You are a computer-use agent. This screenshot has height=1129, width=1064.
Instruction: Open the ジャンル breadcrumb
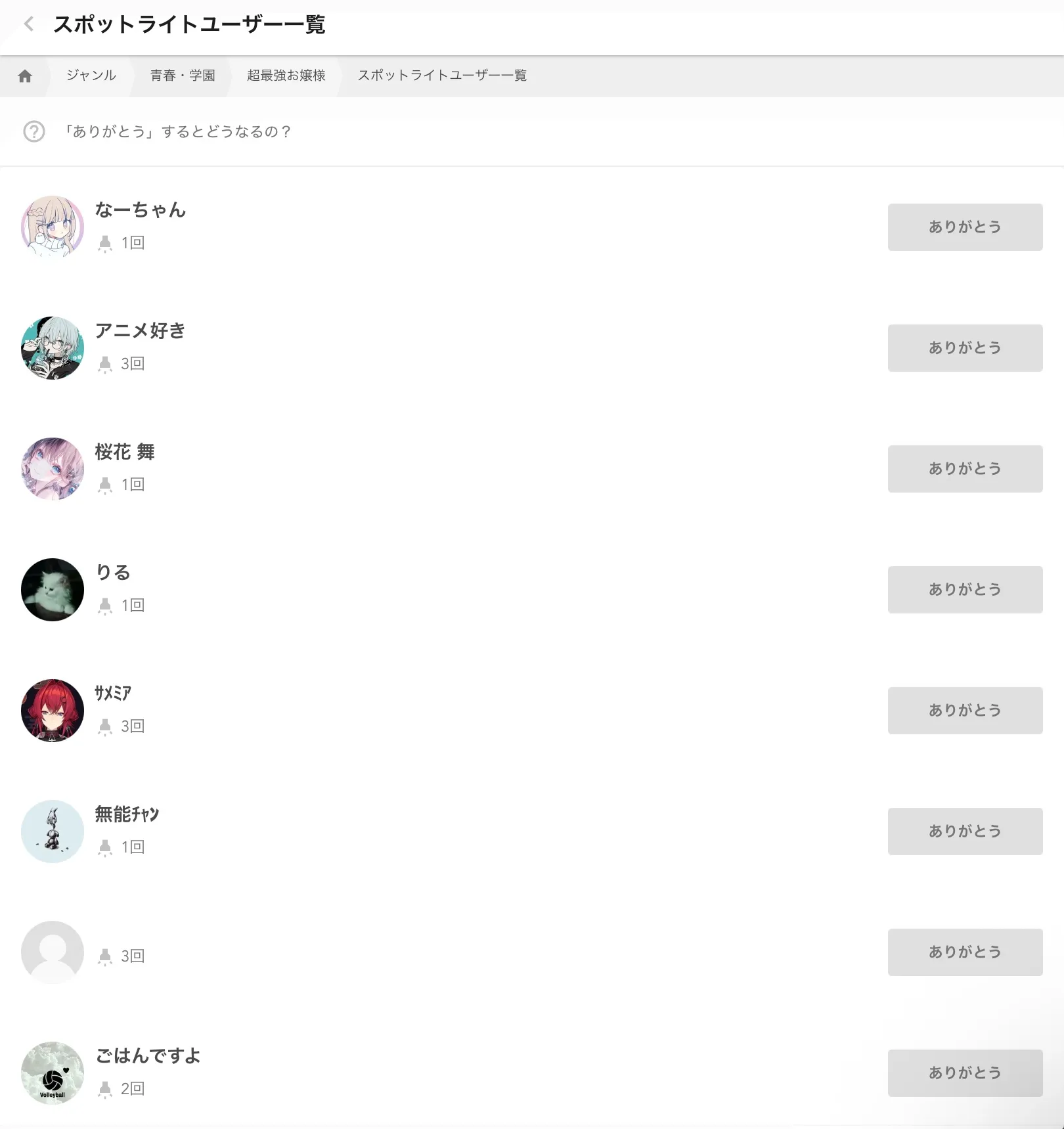(x=91, y=76)
